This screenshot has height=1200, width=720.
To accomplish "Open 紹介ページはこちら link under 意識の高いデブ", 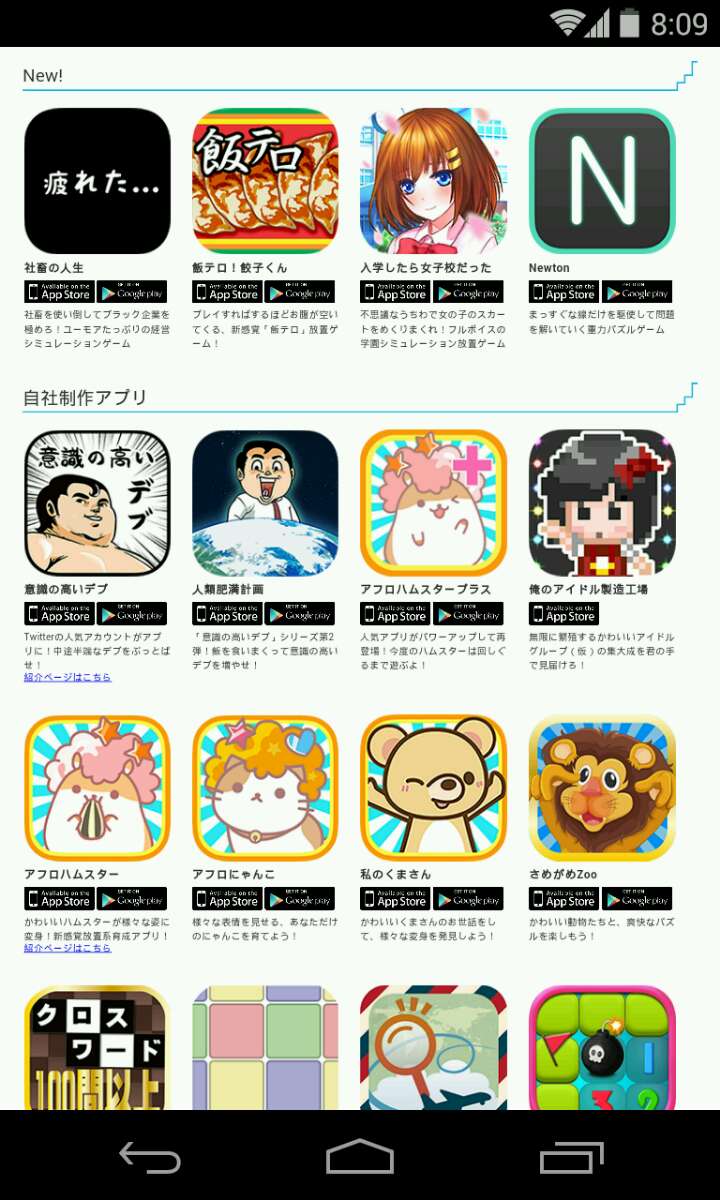I will pyautogui.click(x=68, y=677).
